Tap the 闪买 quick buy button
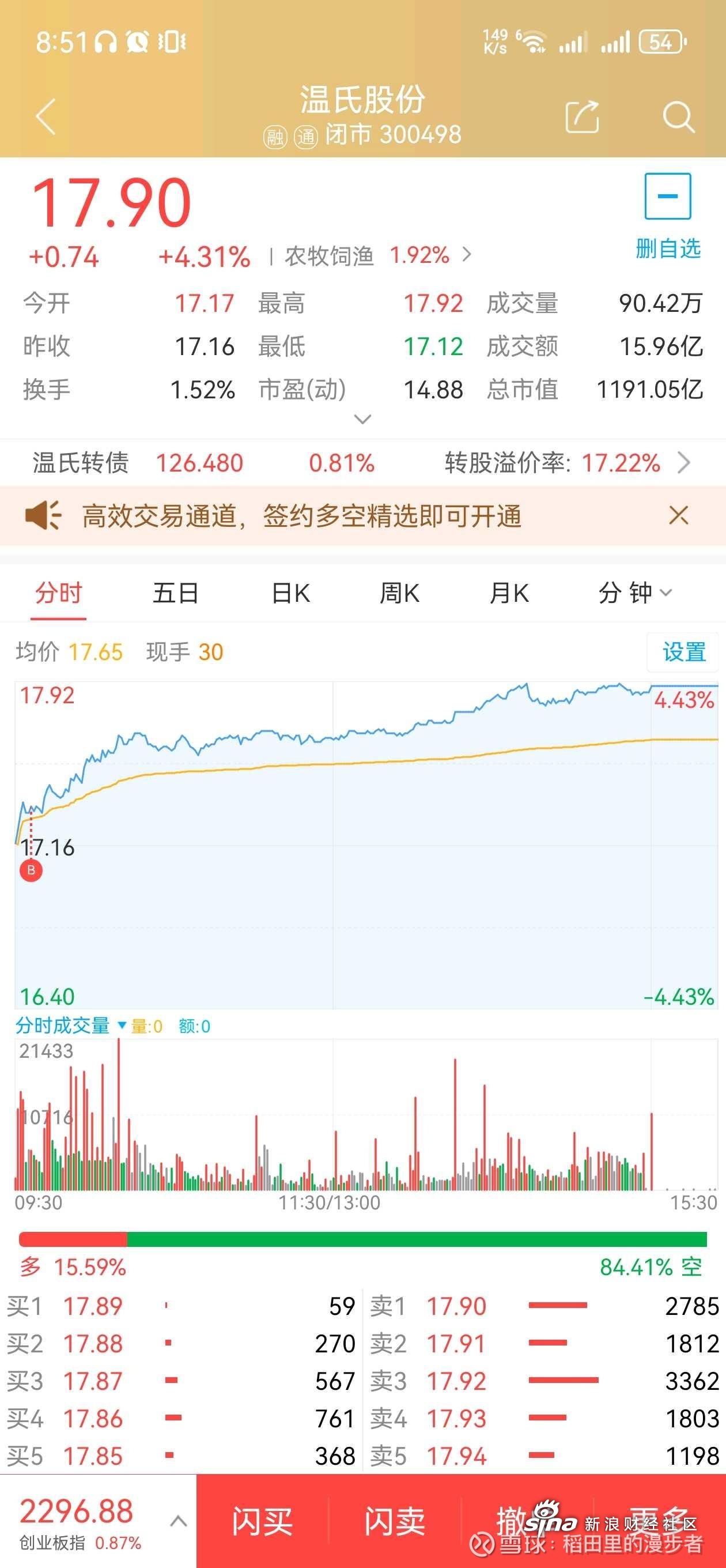The height and width of the screenshot is (1568, 726). [x=262, y=1521]
